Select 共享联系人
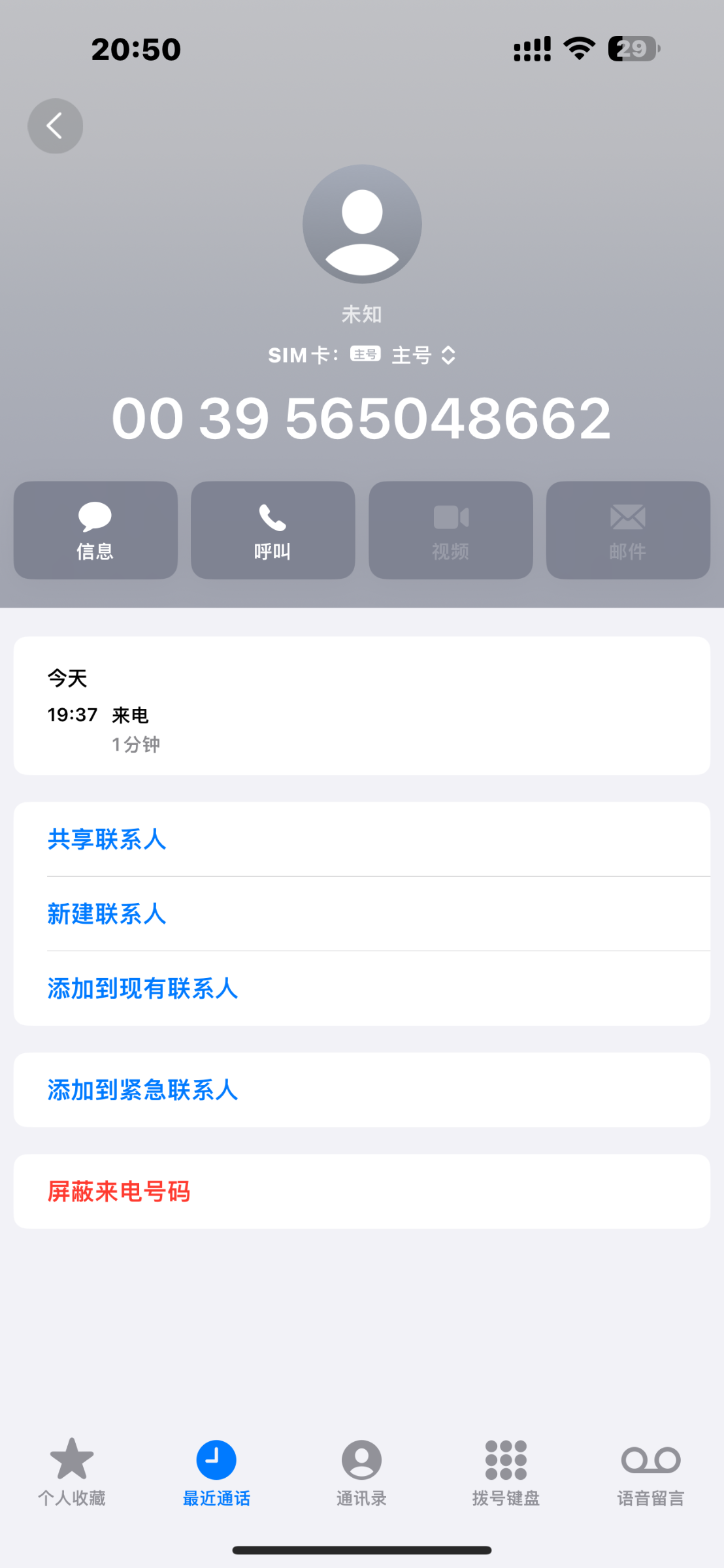The height and width of the screenshot is (1568, 724). click(x=362, y=840)
